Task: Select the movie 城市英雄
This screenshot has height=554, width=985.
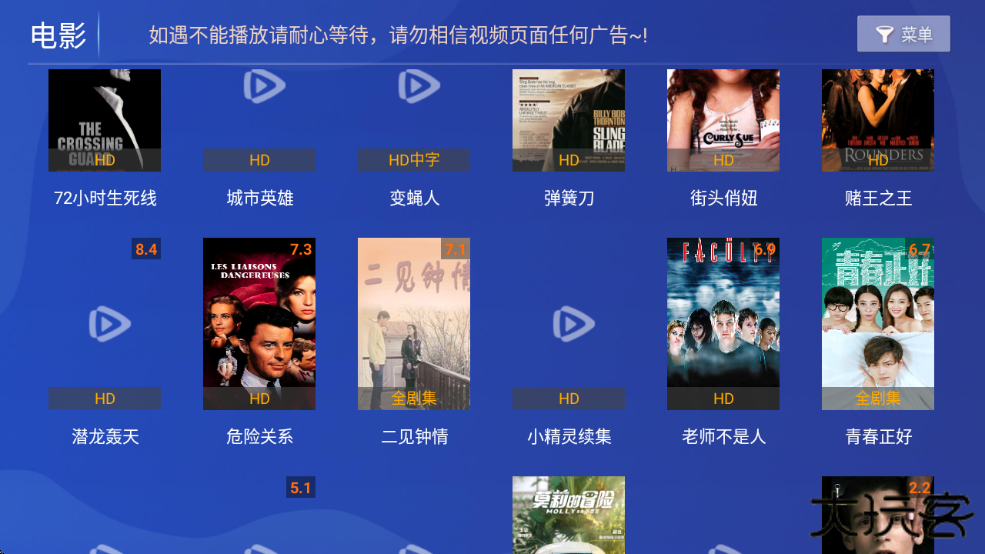Action: pos(260,120)
